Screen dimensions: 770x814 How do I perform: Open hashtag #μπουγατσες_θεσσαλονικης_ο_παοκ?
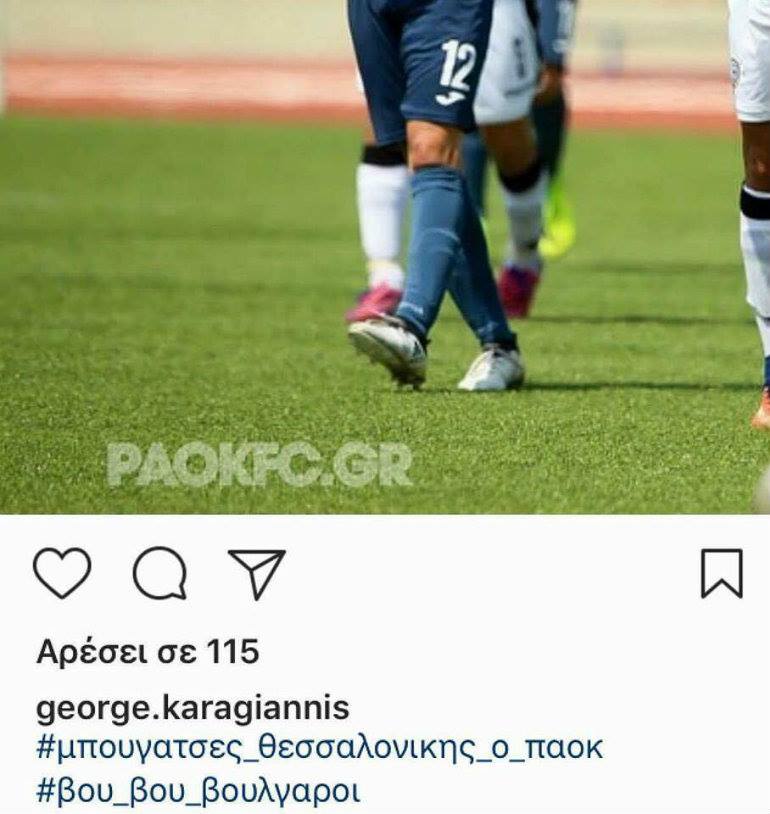click(x=320, y=749)
